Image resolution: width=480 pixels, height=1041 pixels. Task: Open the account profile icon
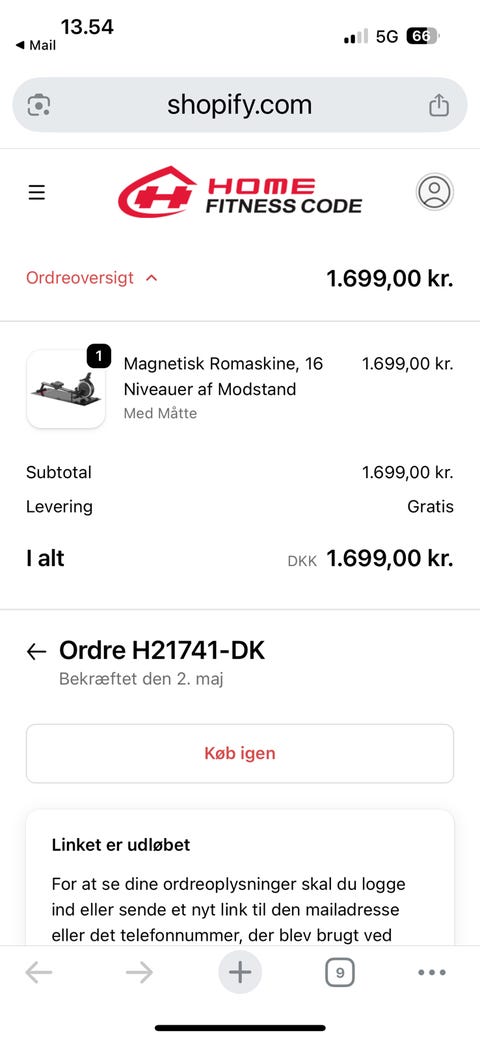(435, 192)
